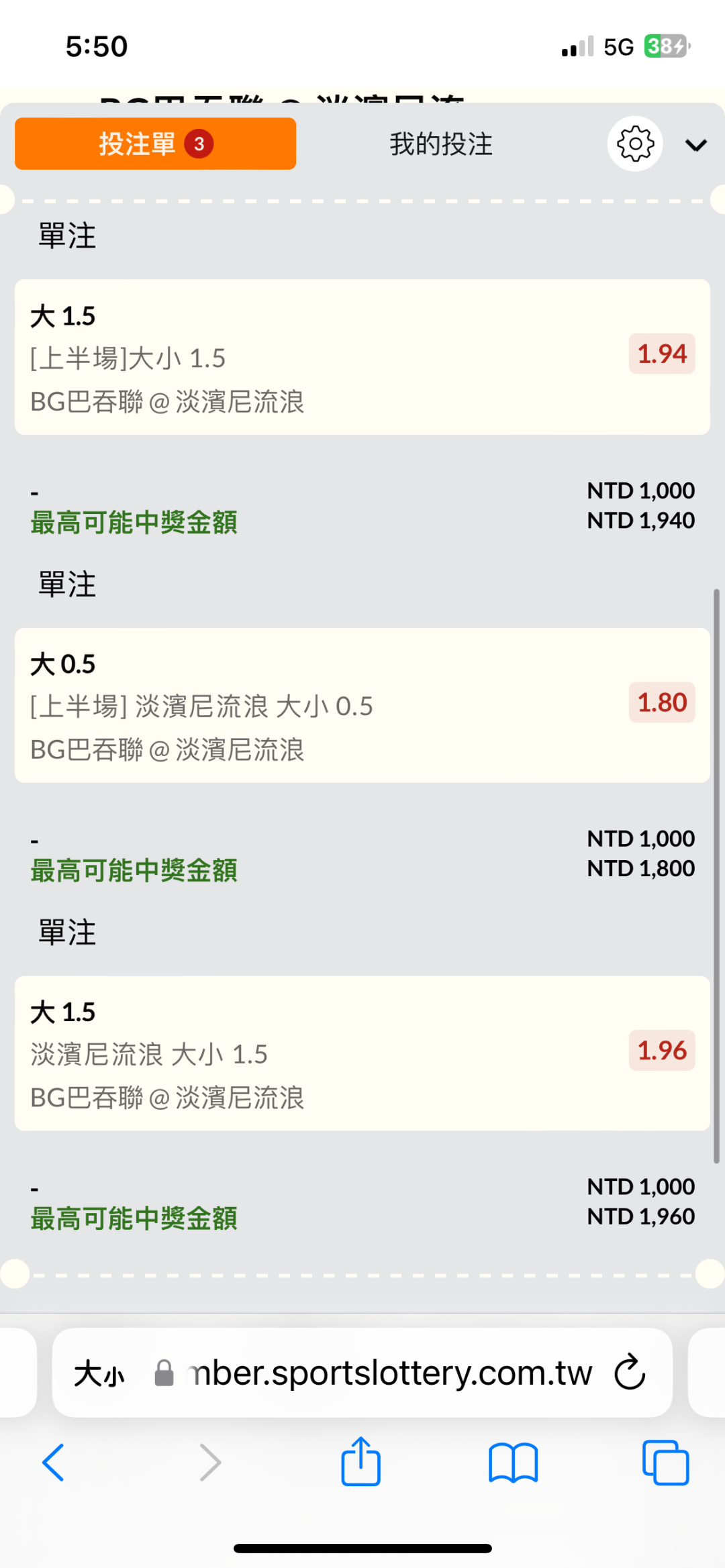The image size is (725, 1568).
Task: Open the 淡濱尼流浪 大小 0.5 bet card
Action: tap(362, 705)
